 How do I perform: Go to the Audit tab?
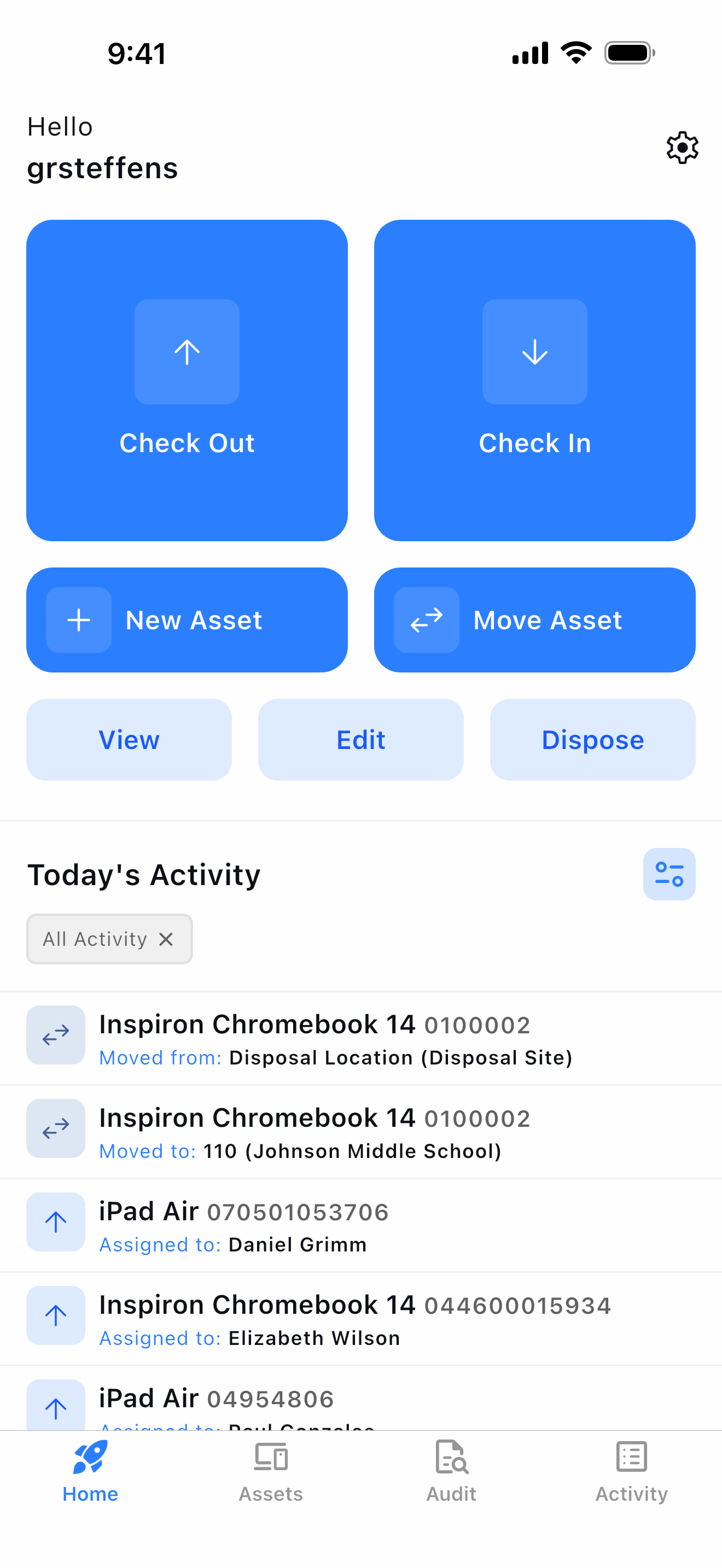(451, 1472)
